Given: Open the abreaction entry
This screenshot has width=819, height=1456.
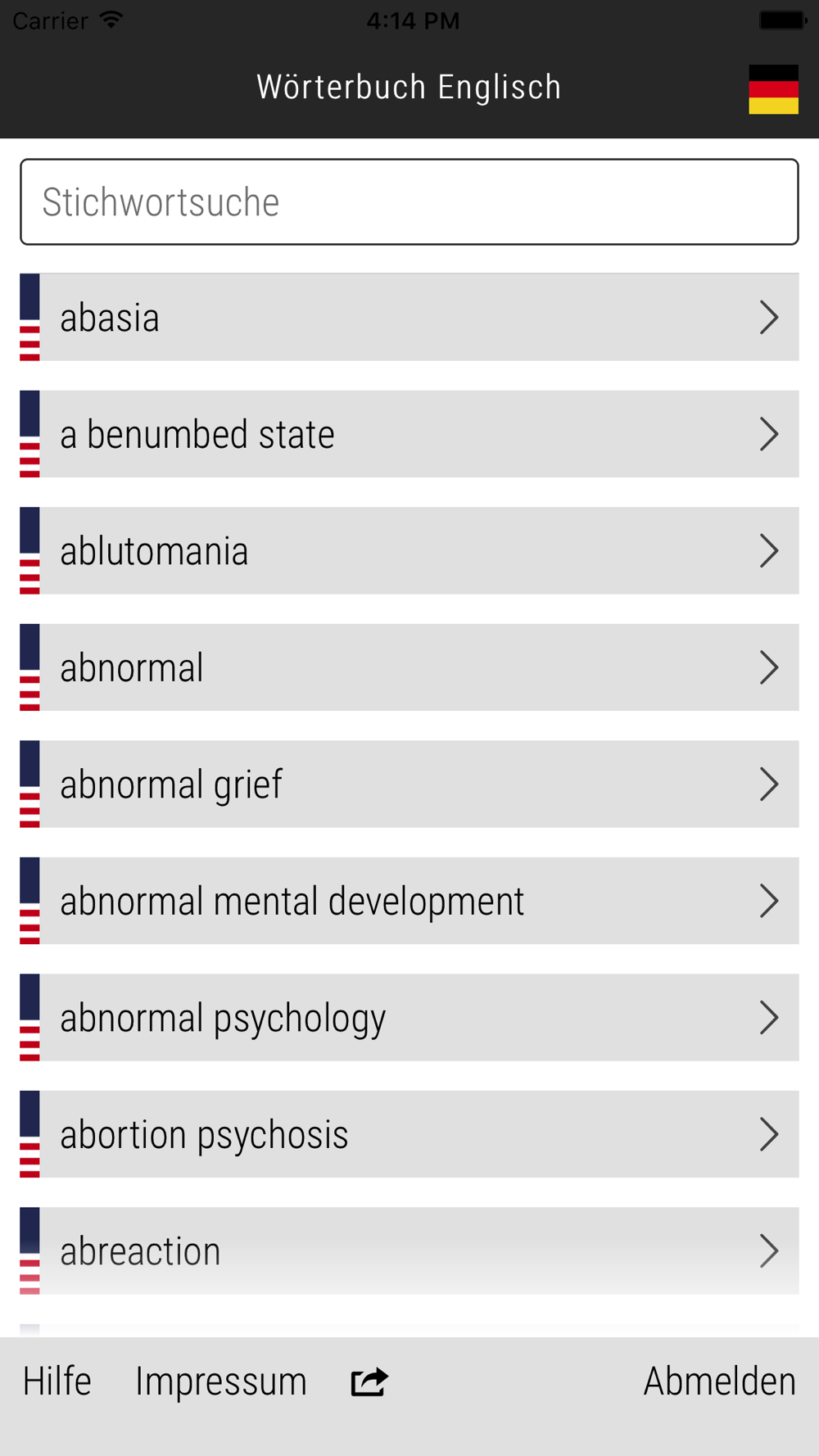Looking at the screenshot, I should 409,1250.
